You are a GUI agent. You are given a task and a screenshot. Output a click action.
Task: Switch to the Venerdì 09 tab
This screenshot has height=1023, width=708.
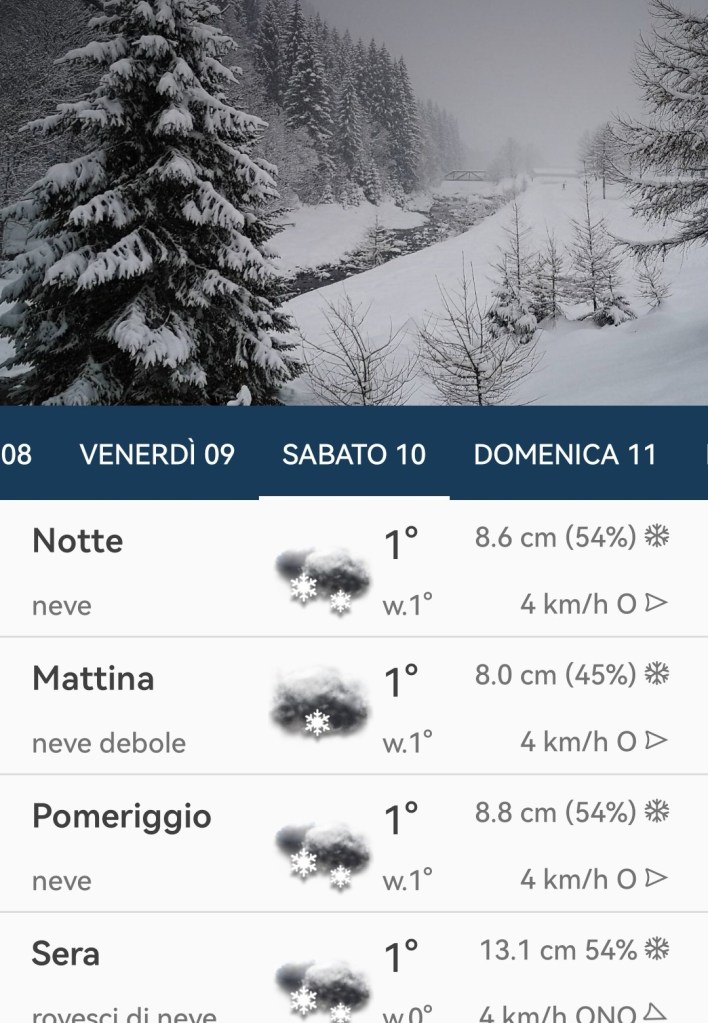pos(157,455)
